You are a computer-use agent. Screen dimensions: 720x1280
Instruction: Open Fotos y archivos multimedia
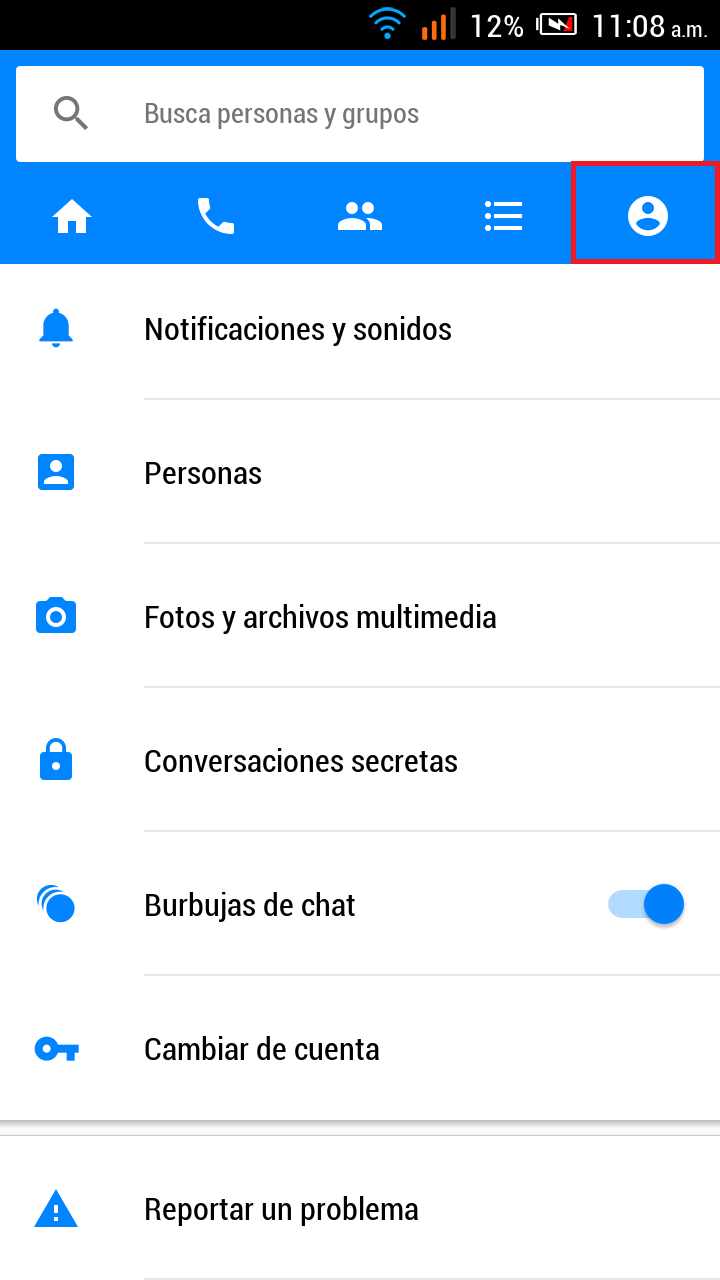320,617
